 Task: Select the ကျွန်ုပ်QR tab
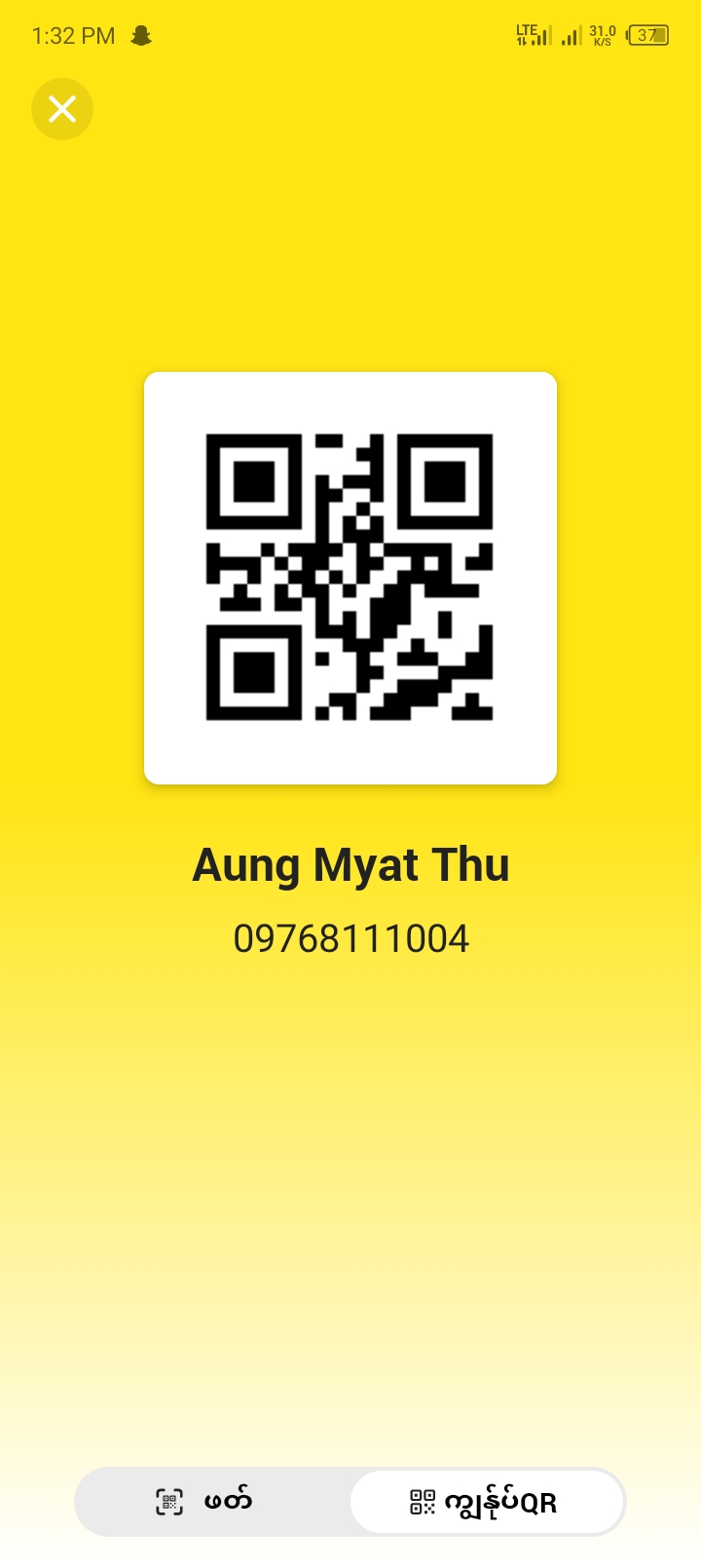[x=486, y=1502]
